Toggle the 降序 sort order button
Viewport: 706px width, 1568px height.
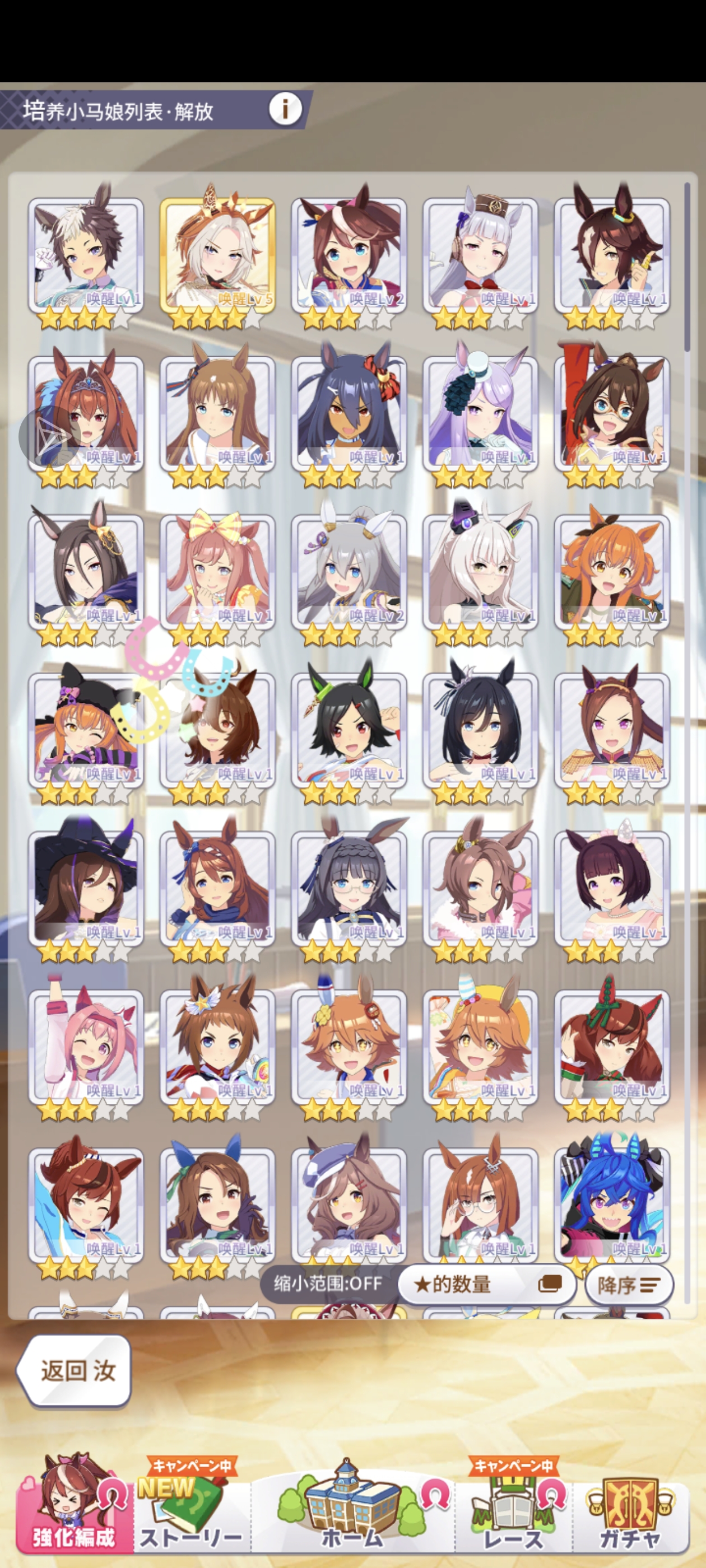click(x=629, y=1285)
